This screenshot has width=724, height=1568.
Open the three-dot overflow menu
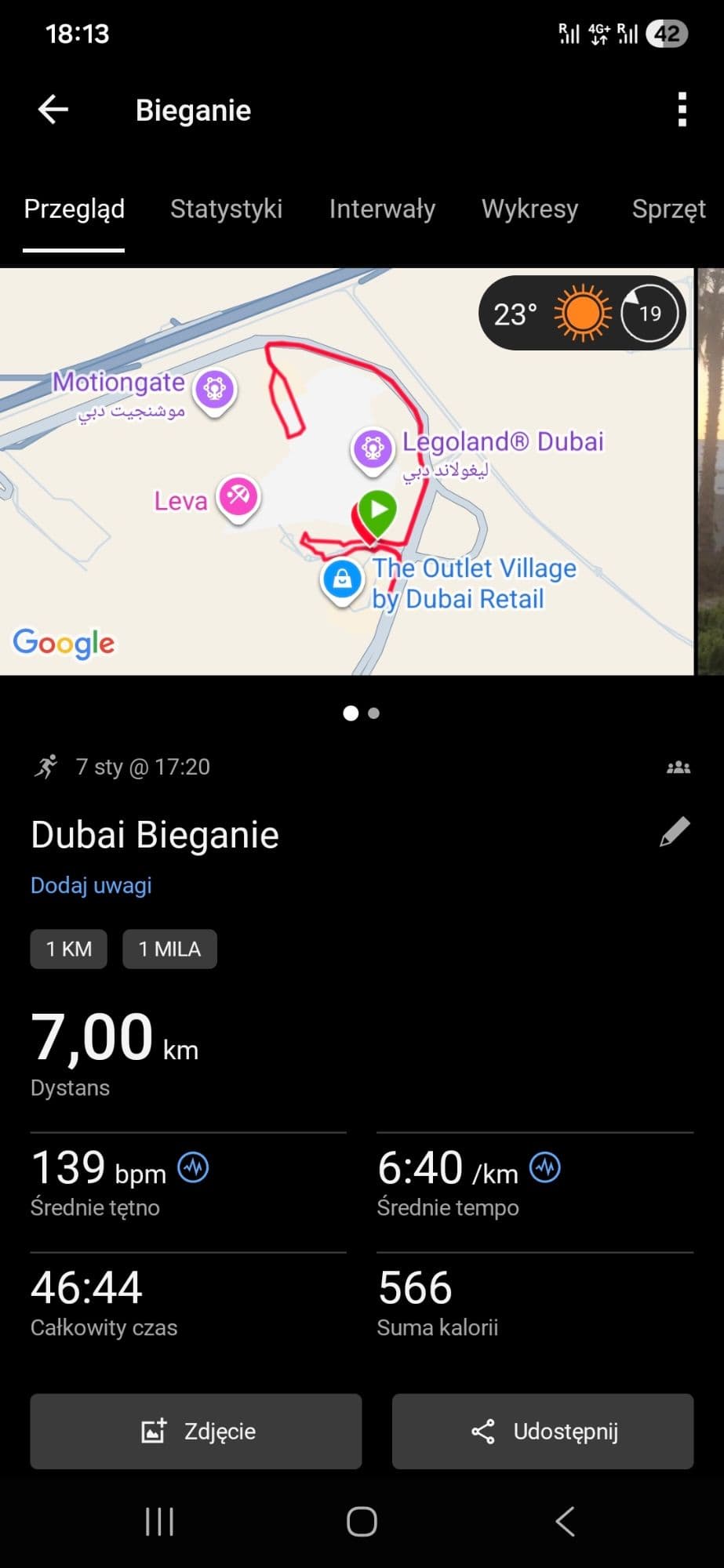pyautogui.click(x=682, y=110)
